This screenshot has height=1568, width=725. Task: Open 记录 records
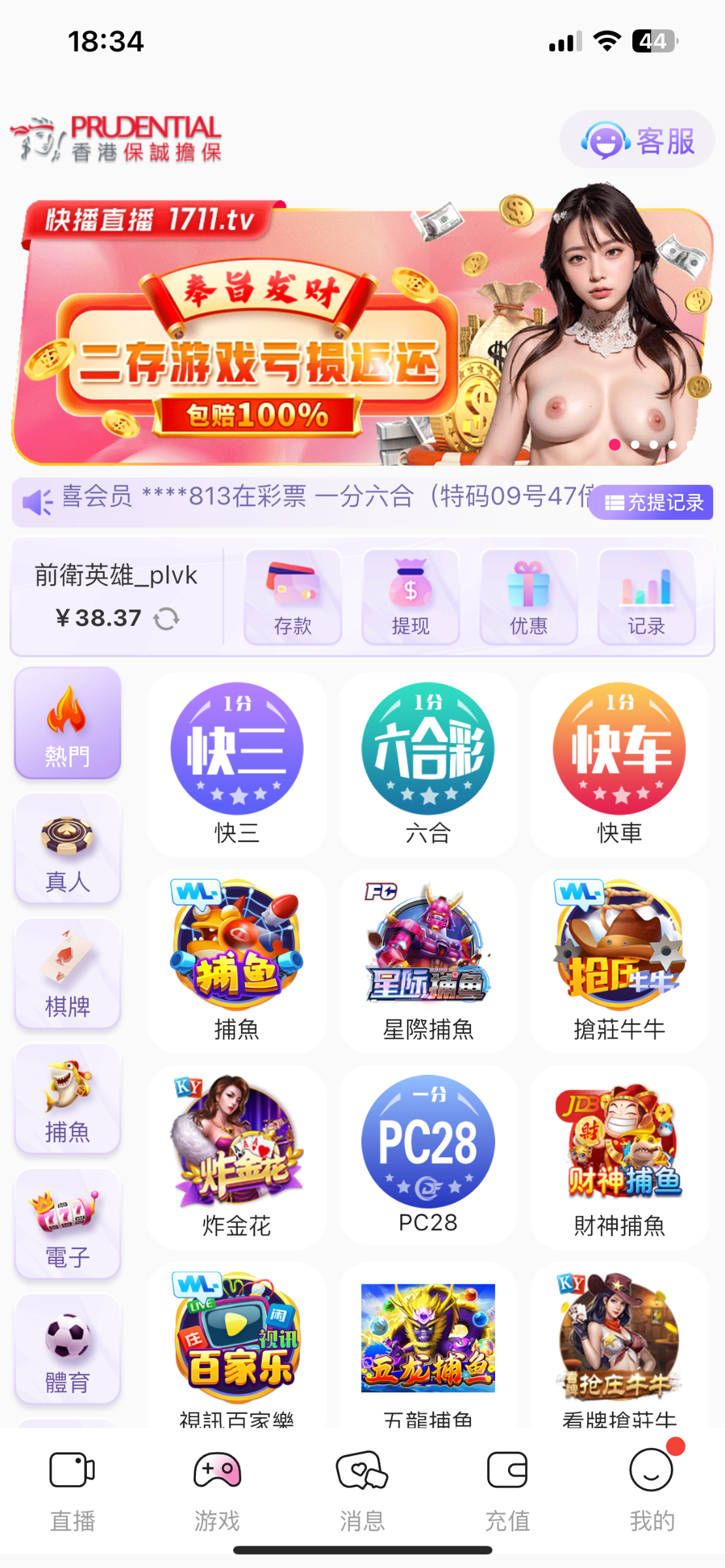tap(647, 596)
